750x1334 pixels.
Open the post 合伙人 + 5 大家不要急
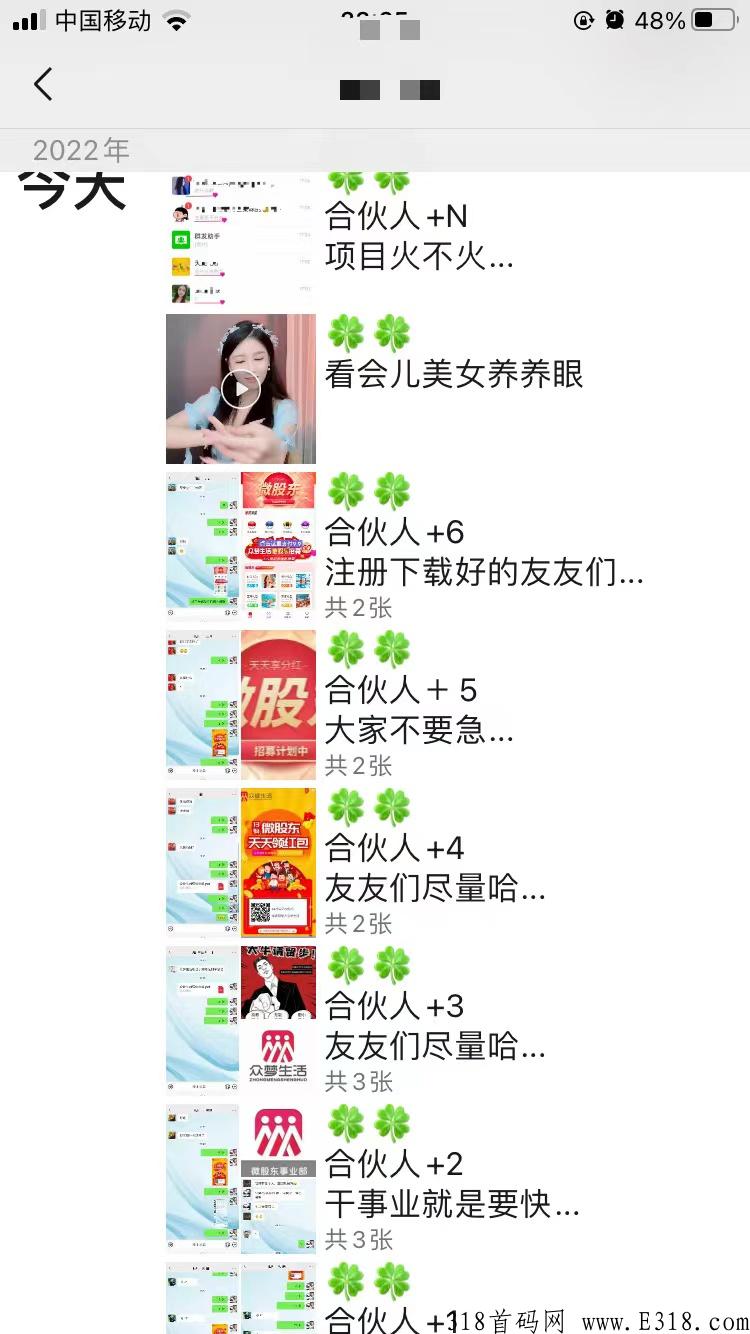(420, 710)
